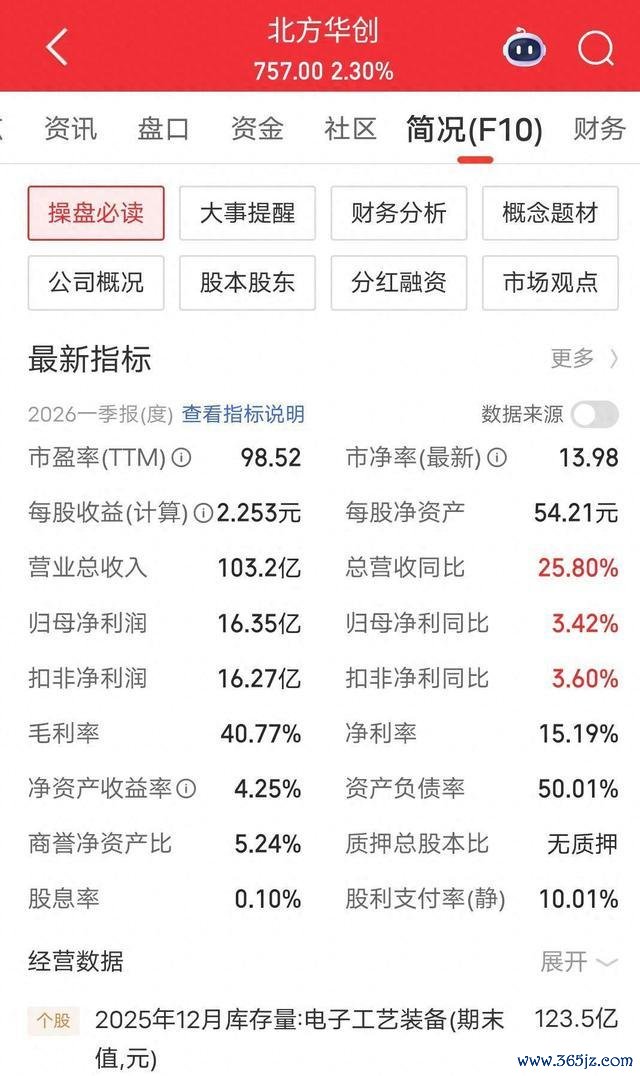The width and height of the screenshot is (640, 1076).
Task: Tap 更多 to see more indicators
Action: point(584,358)
